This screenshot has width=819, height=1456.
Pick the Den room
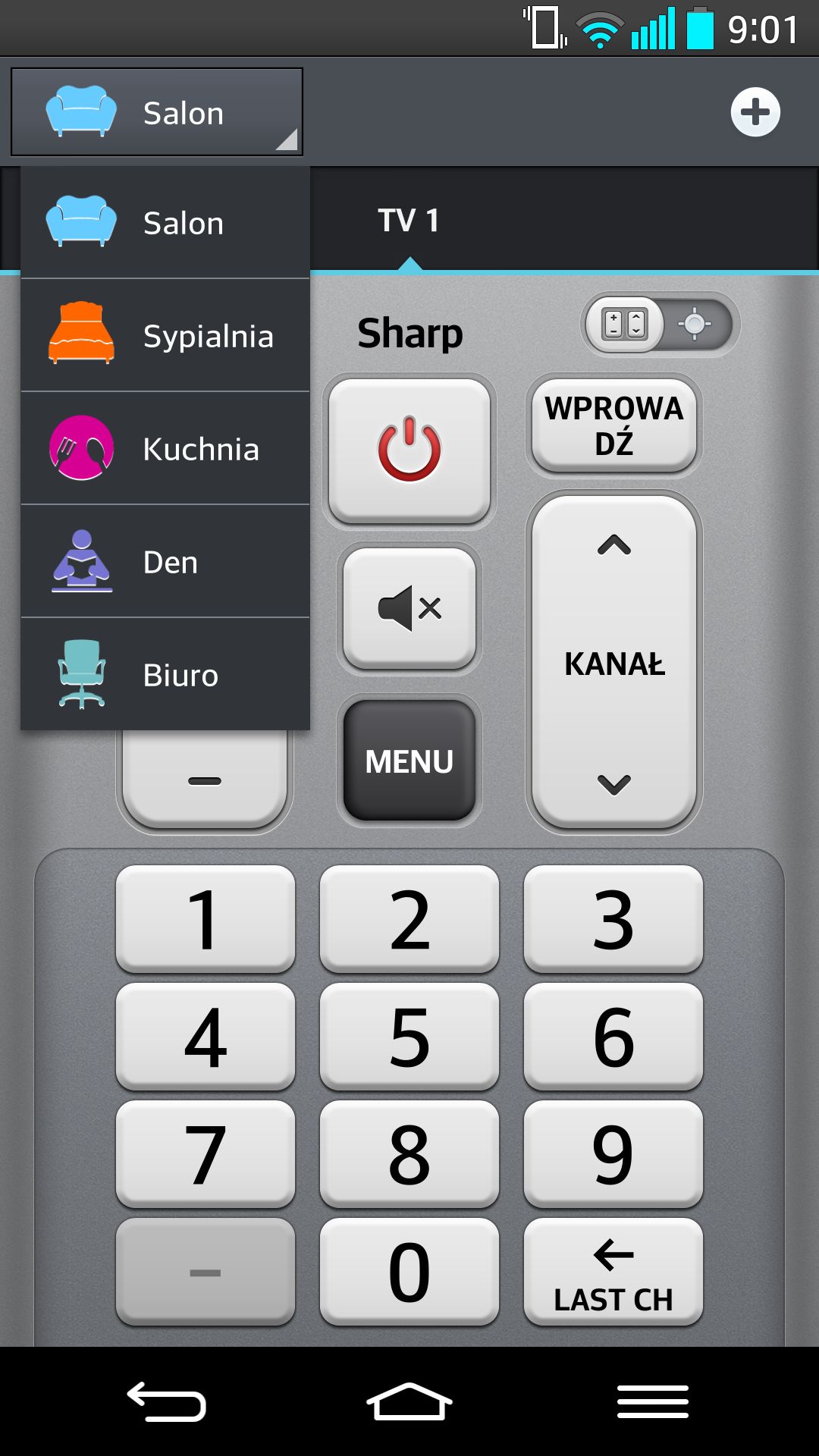(165, 561)
